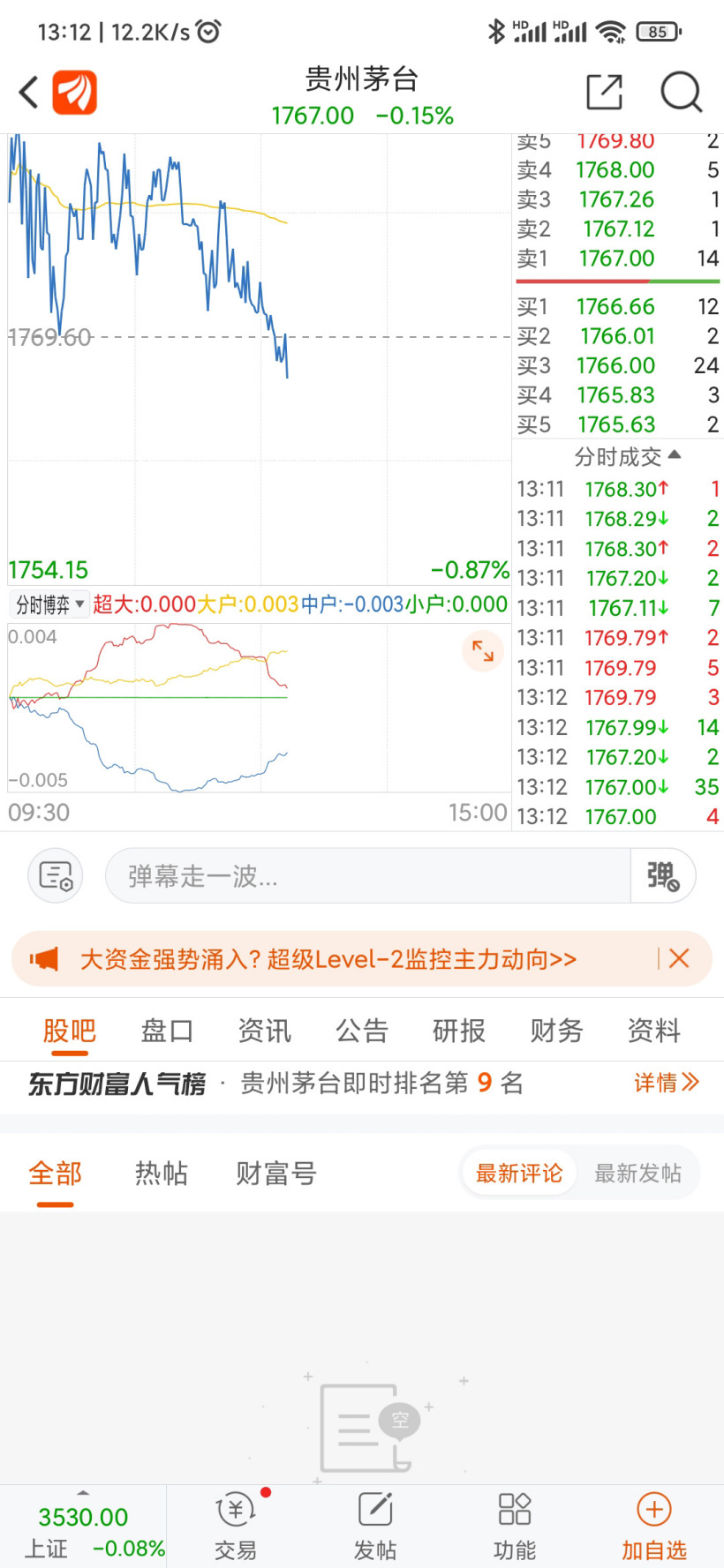
Task: Open 交易 in the bottom bar
Action: pyautogui.click(x=236, y=1526)
